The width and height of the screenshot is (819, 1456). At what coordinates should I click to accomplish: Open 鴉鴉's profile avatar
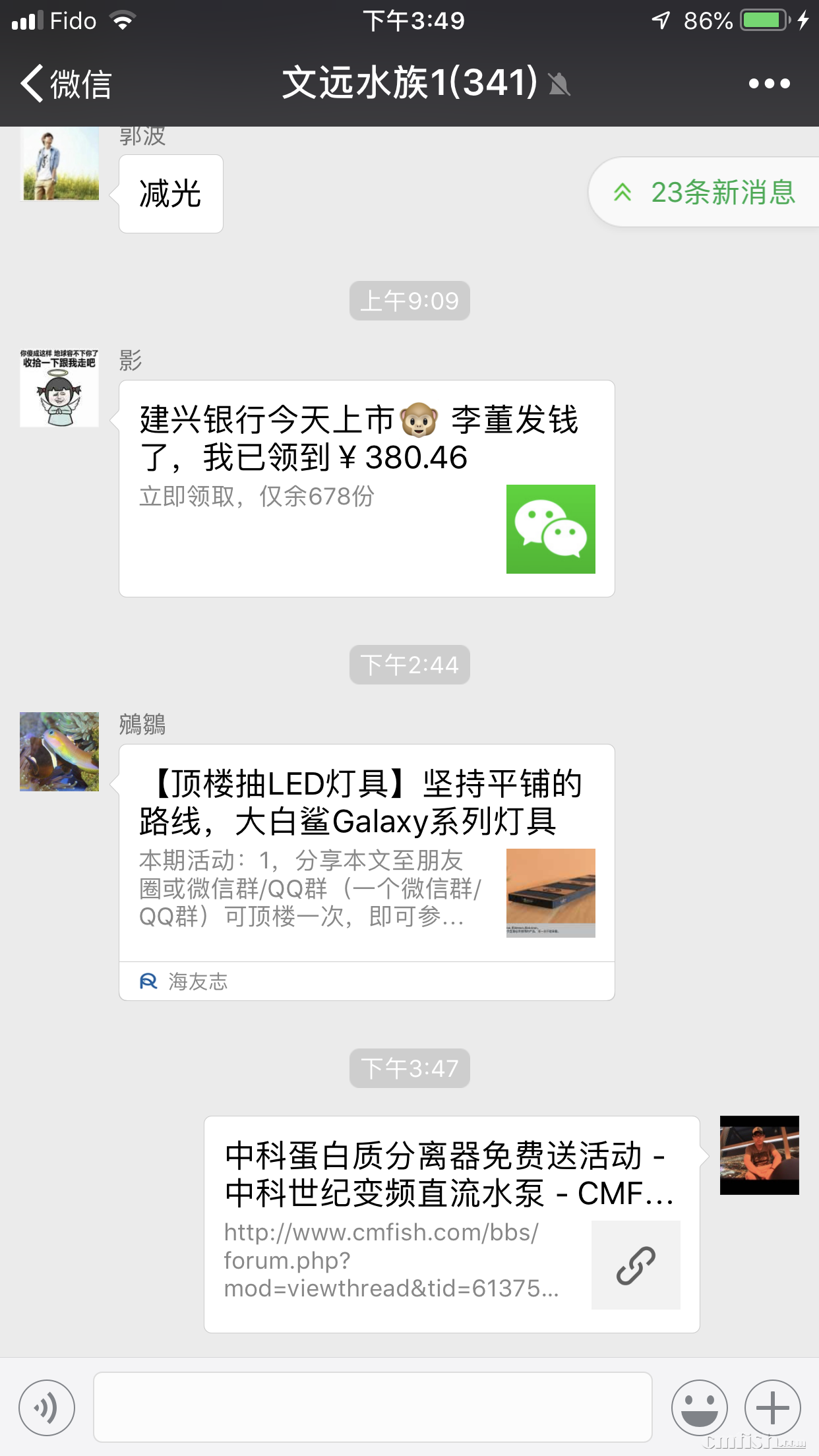pos(59,752)
